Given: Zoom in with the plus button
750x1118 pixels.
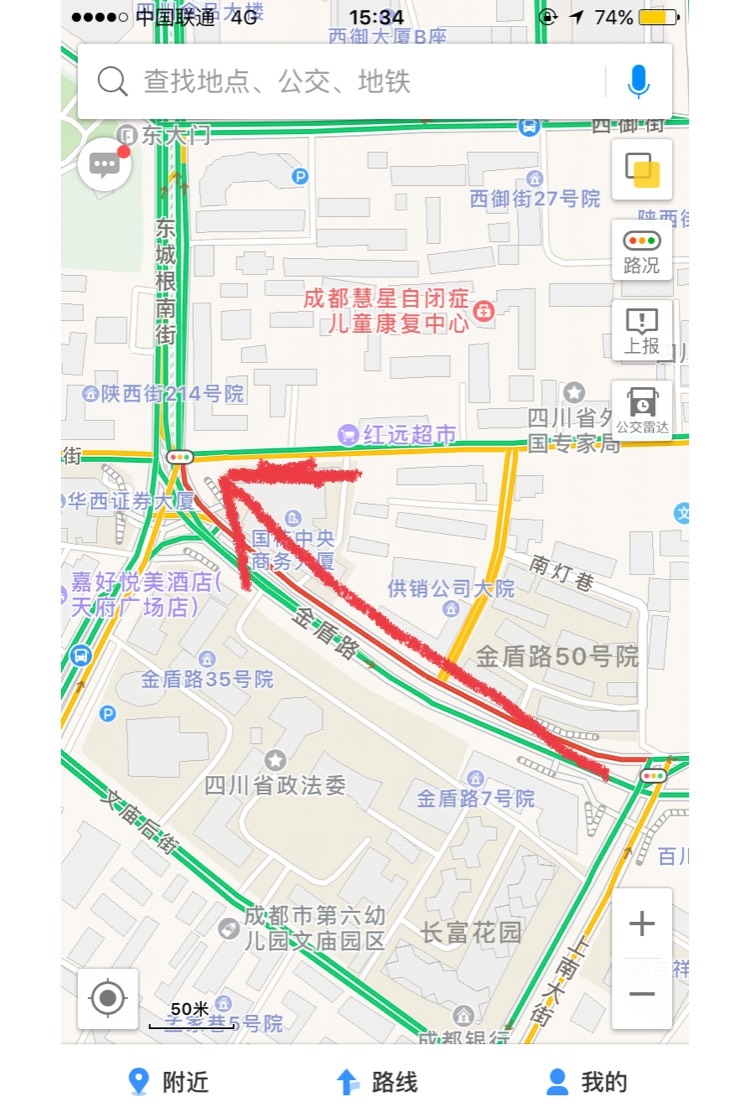Looking at the screenshot, I should click(641, 924).
